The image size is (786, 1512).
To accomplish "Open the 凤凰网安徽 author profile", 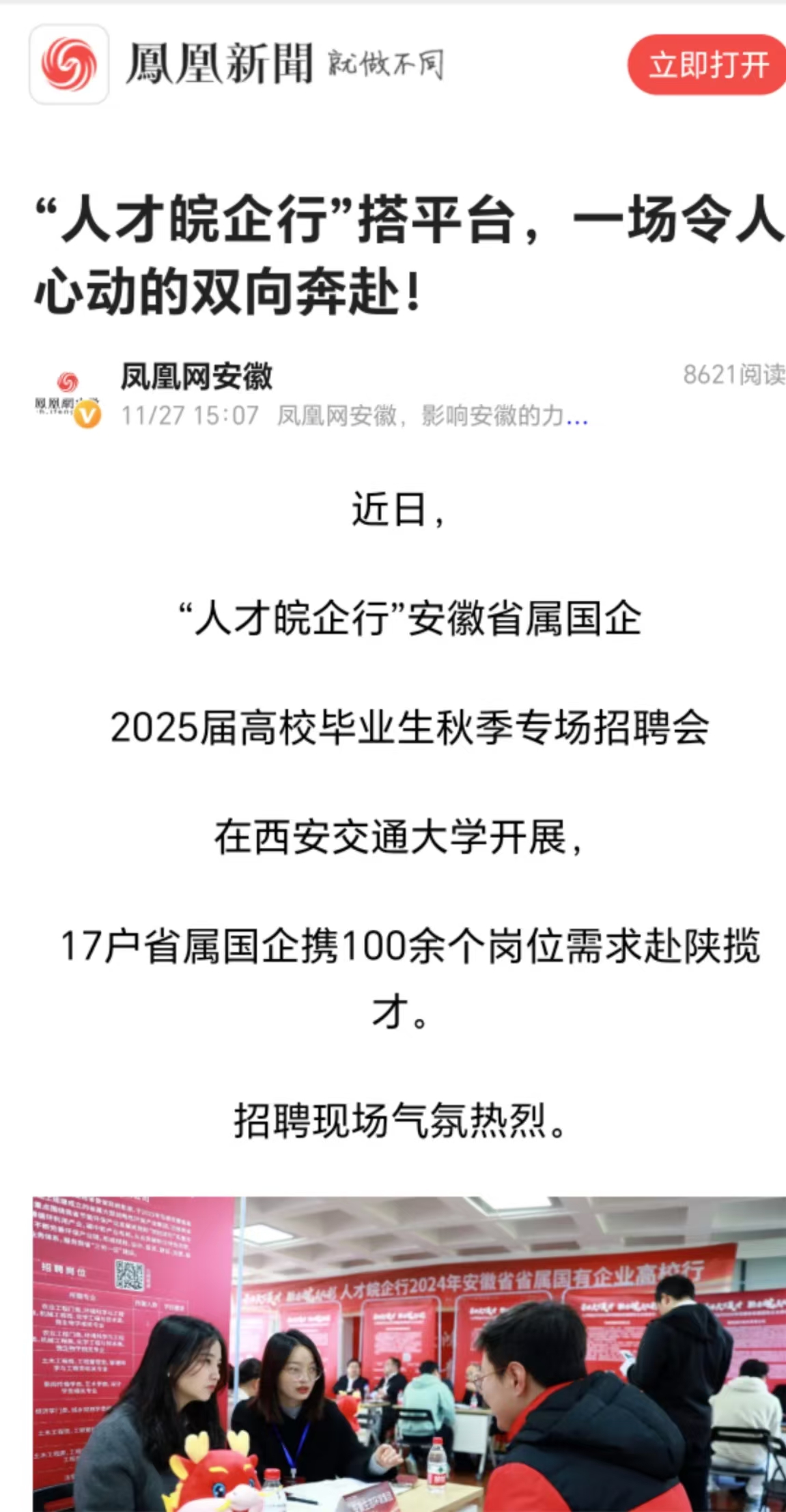I will click(x=197, y=376).
